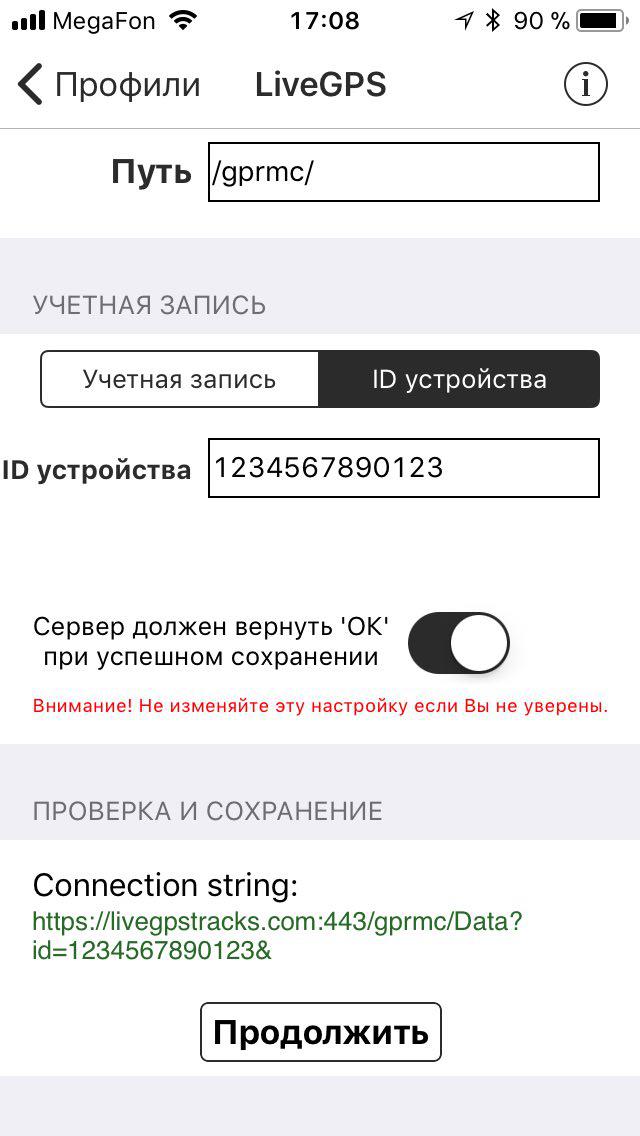Select the ID устройства segment
The width and height of the screenshot is (640, 1136).
click(x=459, y=379)
